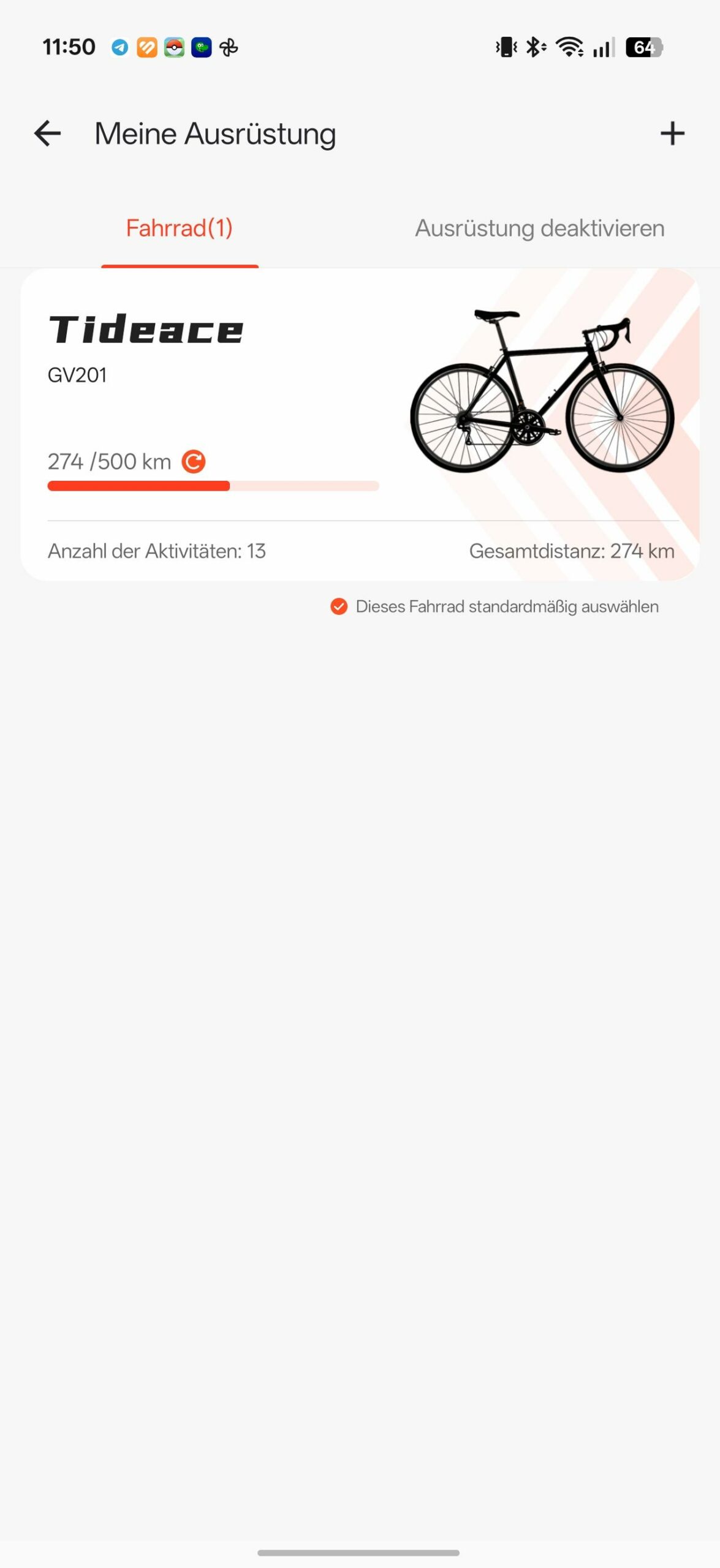Open the Ausrüstung deaktivieren tab
Viewport: 720px width, 1568px height.
click(x=540, y=228)
